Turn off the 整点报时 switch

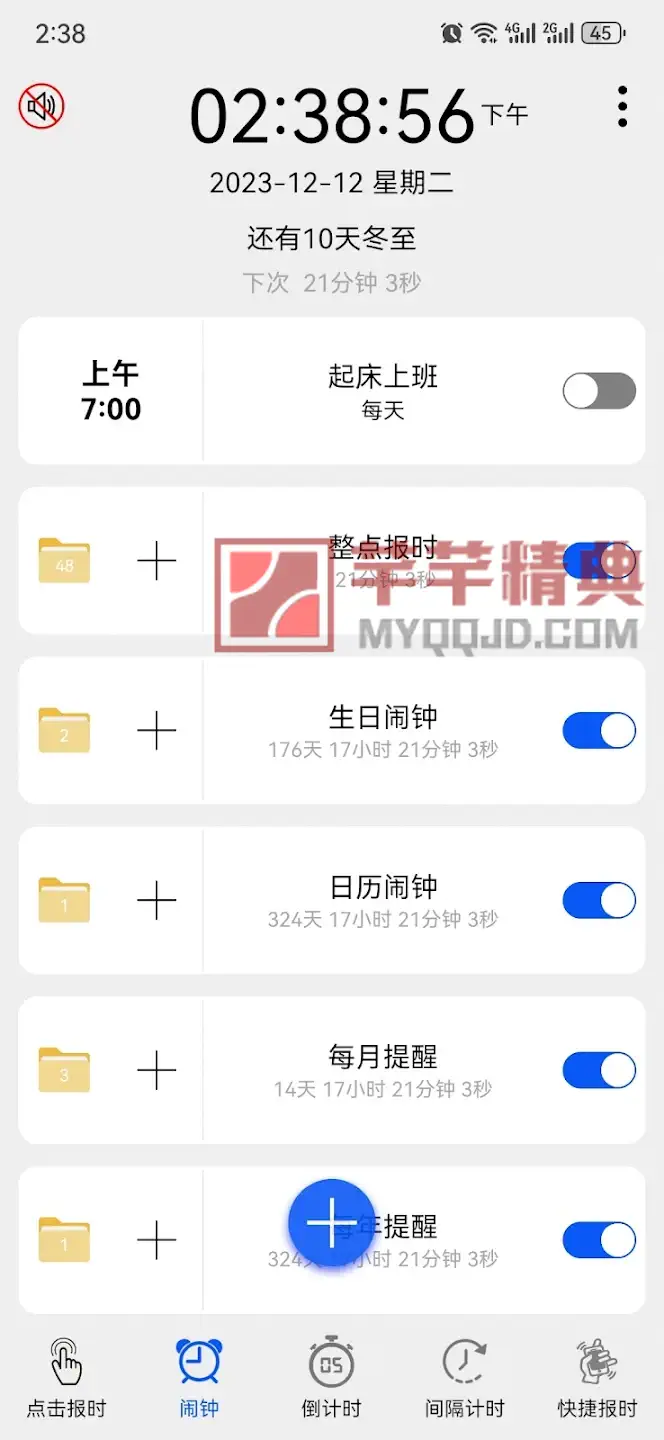coord(599,561)
